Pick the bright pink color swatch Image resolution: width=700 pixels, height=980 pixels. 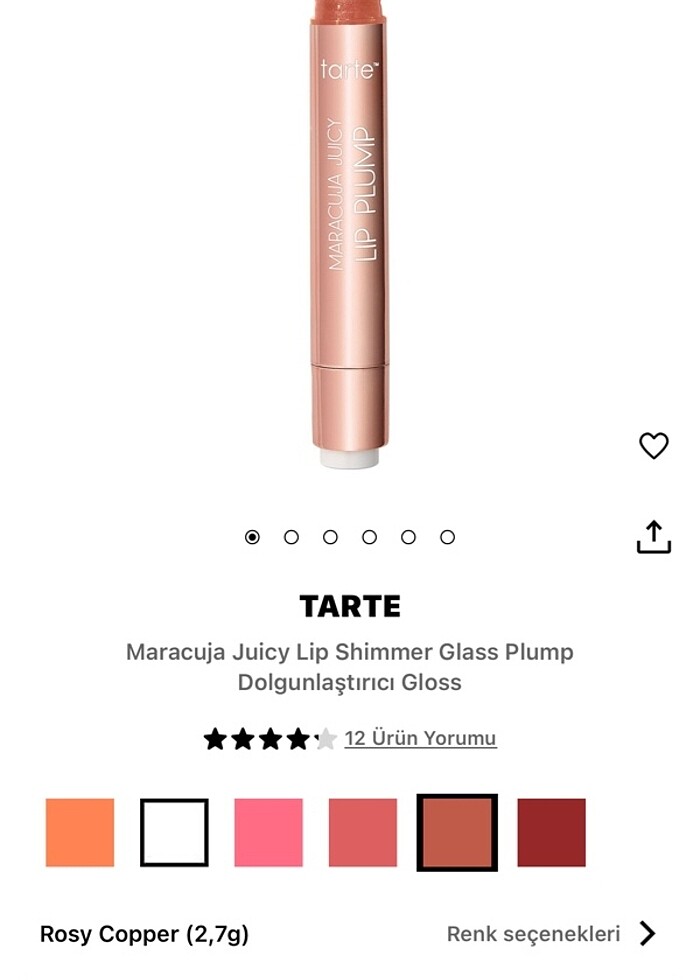(268, 832)
